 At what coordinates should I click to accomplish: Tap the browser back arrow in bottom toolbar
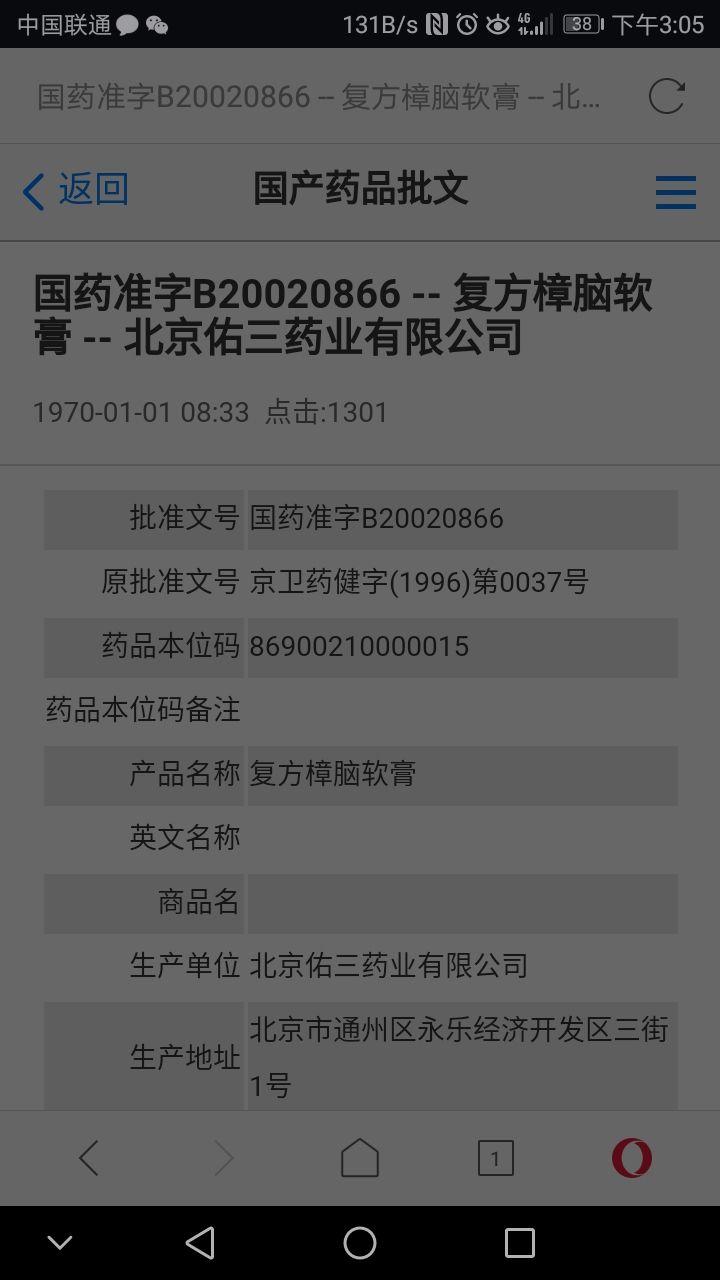click(x=88, y=1157)
